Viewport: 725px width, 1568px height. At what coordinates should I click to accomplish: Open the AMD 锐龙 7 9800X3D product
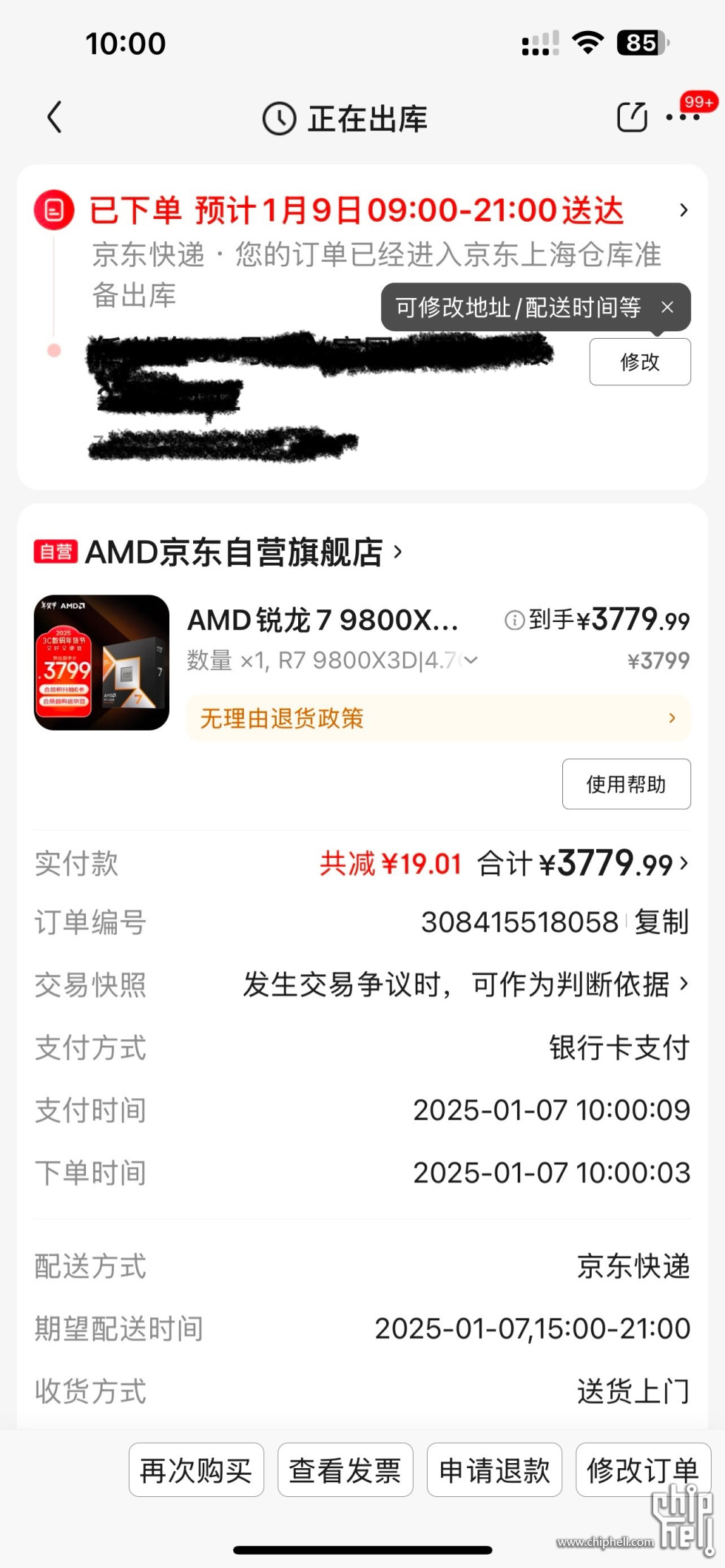click(323, 621)
